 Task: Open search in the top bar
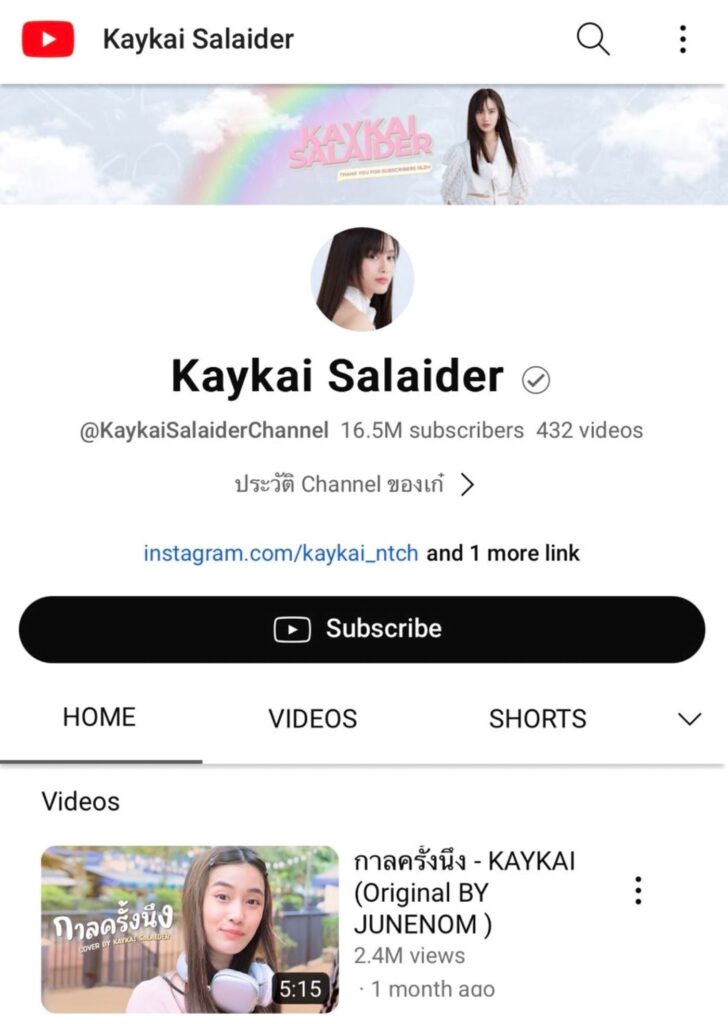point(593,40)
